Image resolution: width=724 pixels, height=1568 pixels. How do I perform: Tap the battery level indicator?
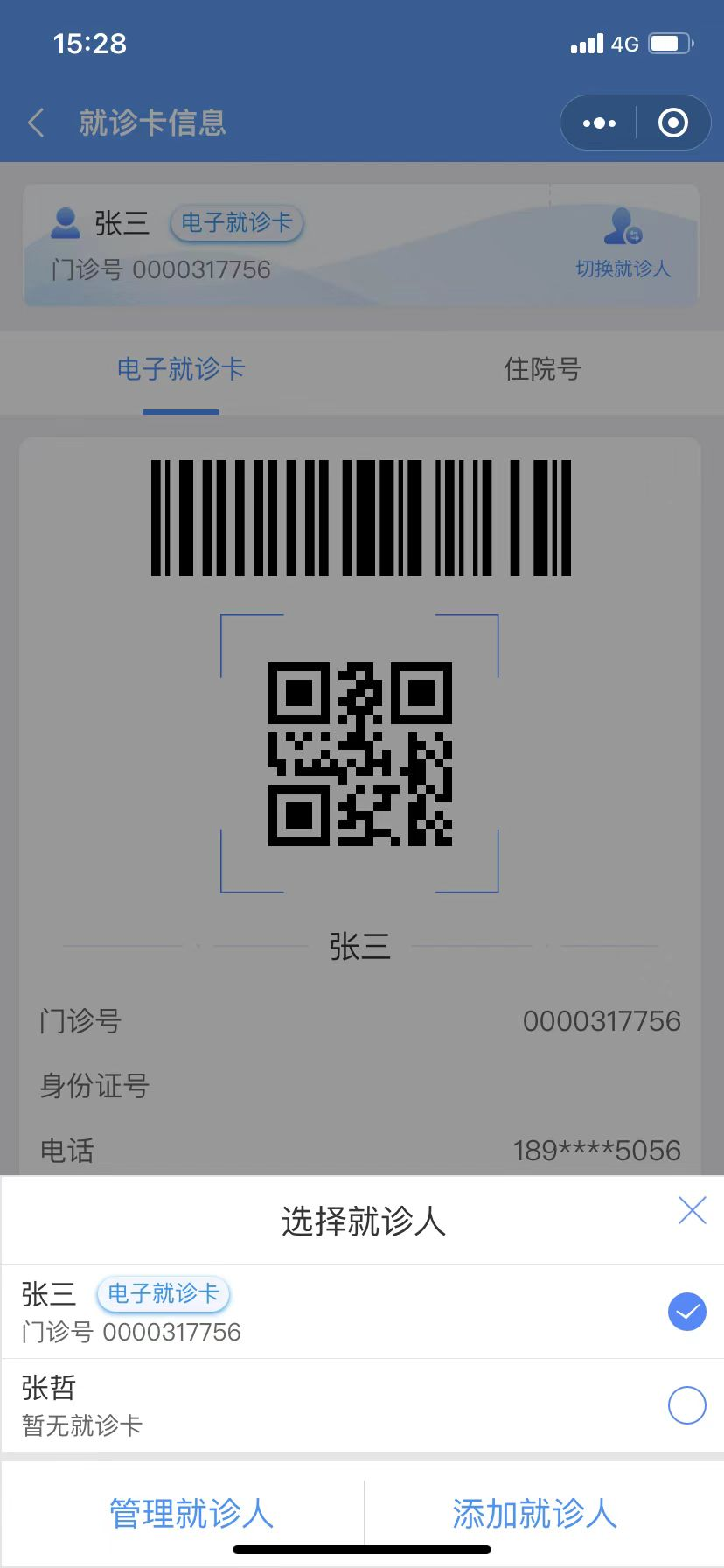click(x=670, y=42)
